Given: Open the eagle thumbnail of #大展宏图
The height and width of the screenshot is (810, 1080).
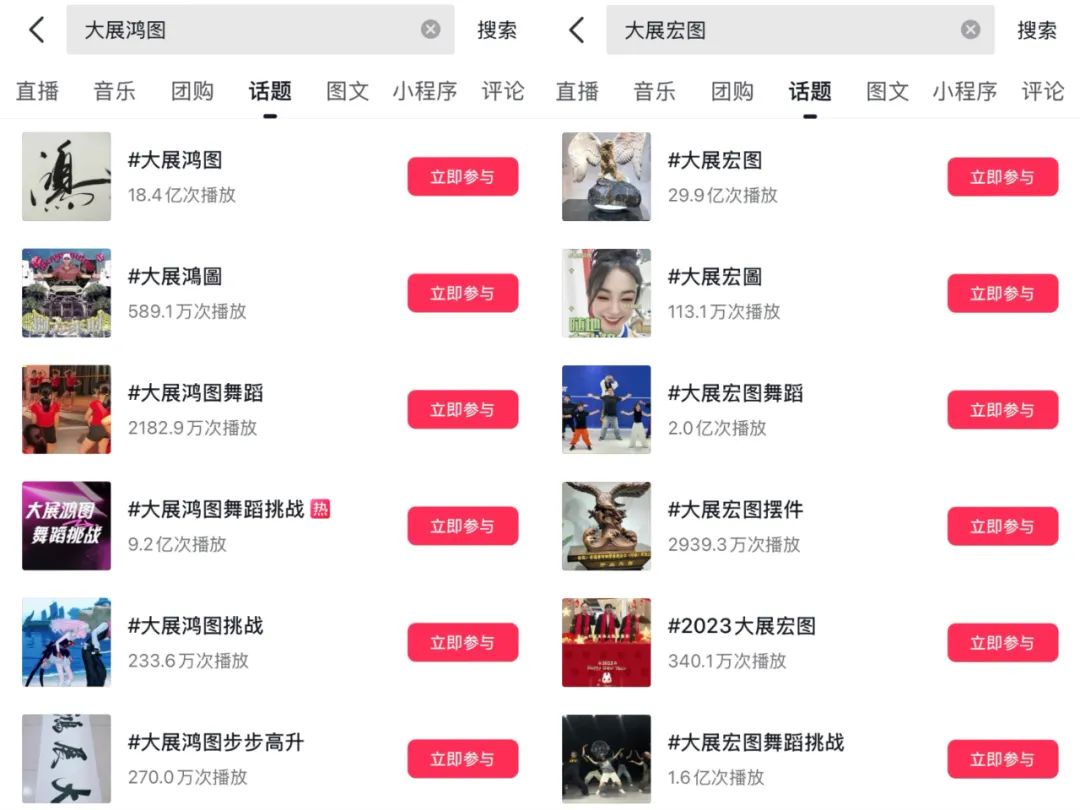Looking at the screenshot, I should click(x=606, y=177).
